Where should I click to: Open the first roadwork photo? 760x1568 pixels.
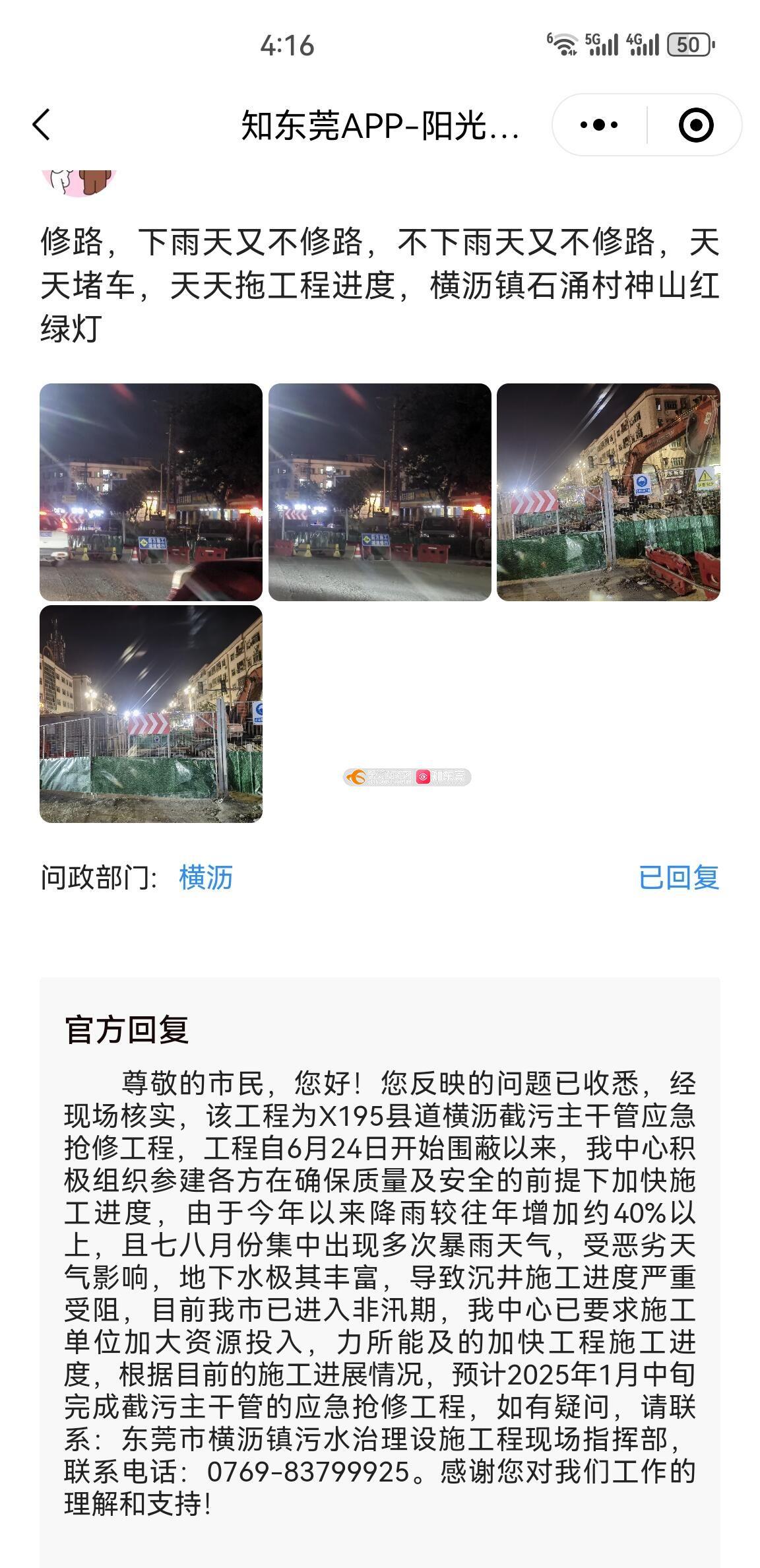pos(151,492)
